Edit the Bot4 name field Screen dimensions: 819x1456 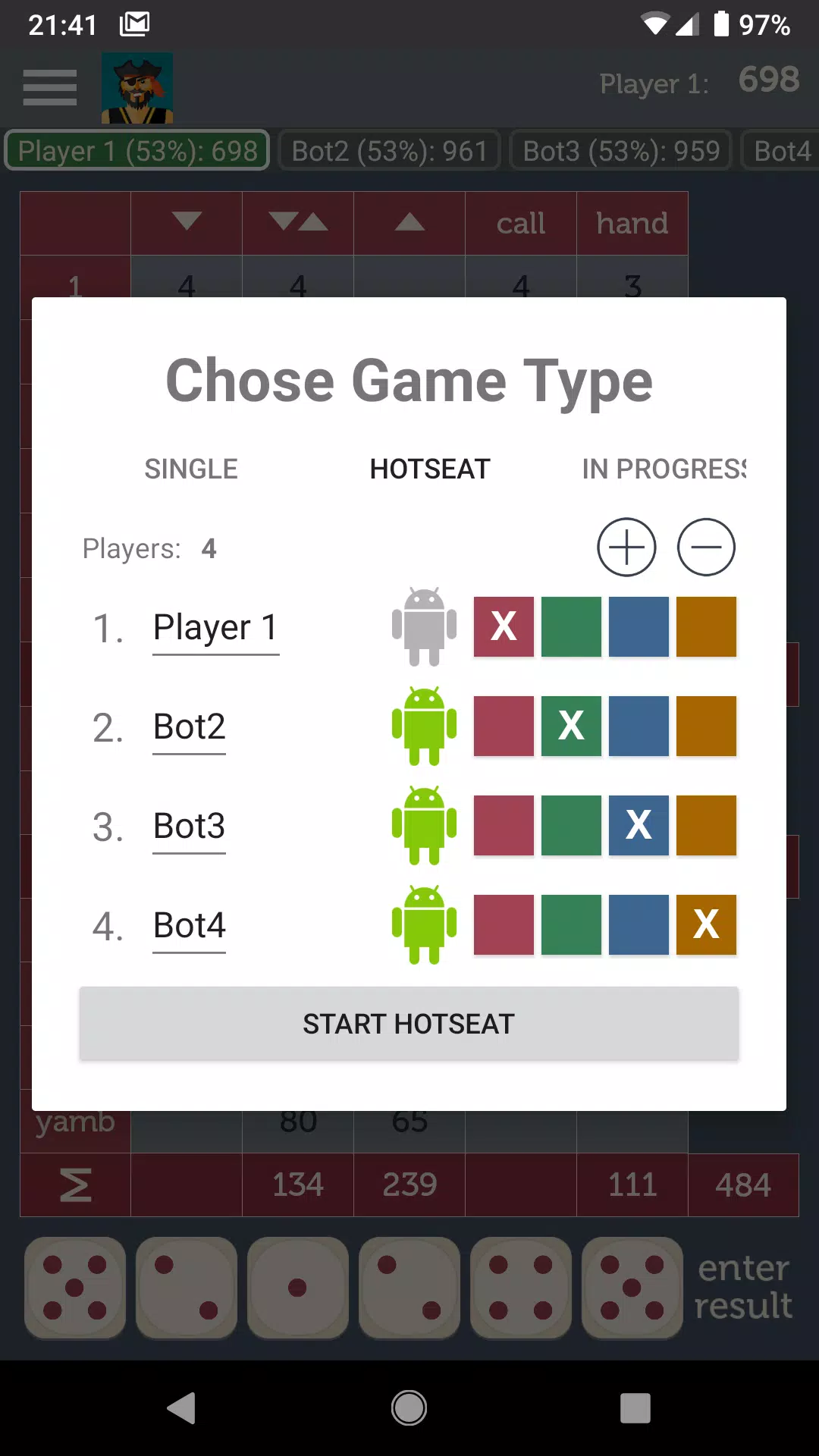pyautogui.click(x=190, y=926)
